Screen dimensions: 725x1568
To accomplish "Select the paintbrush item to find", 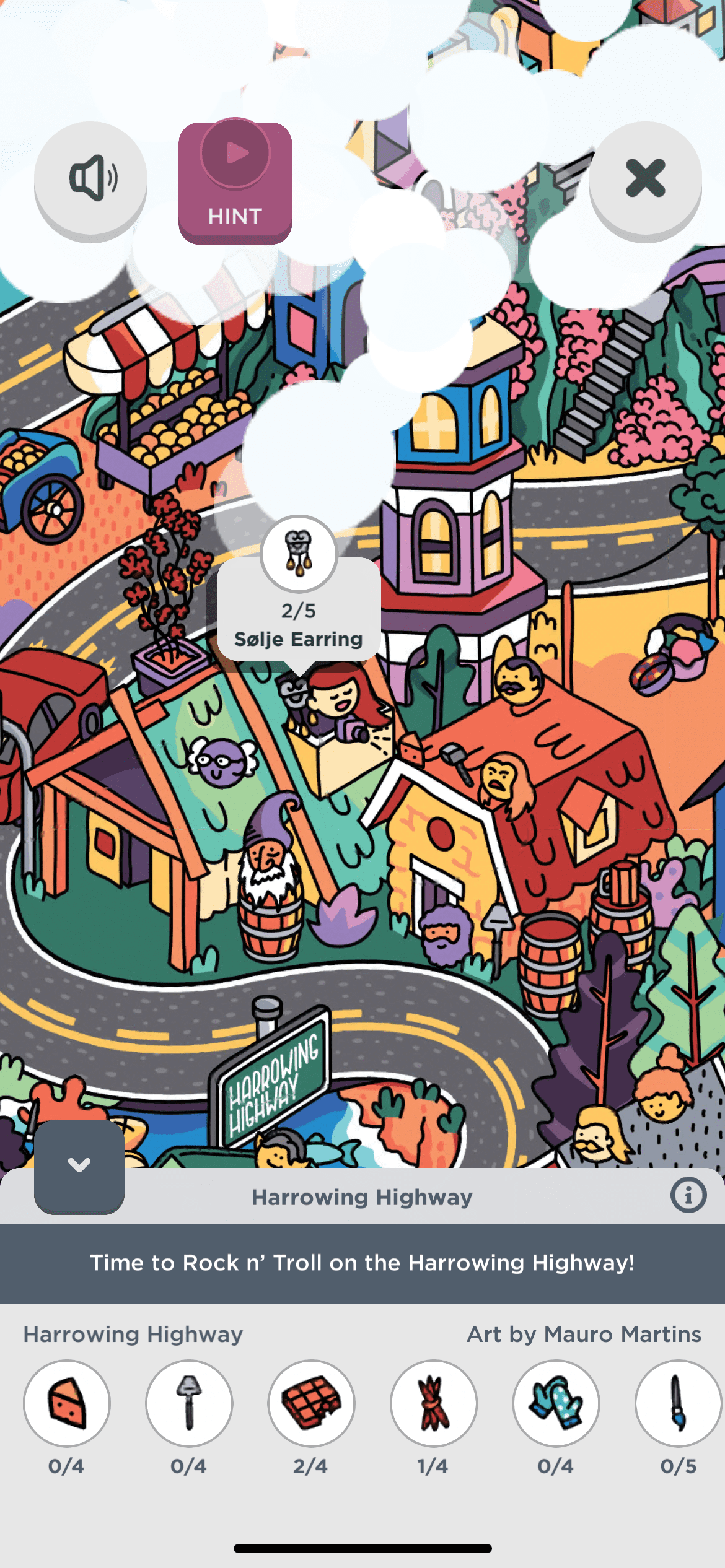I will point(678,1403).
